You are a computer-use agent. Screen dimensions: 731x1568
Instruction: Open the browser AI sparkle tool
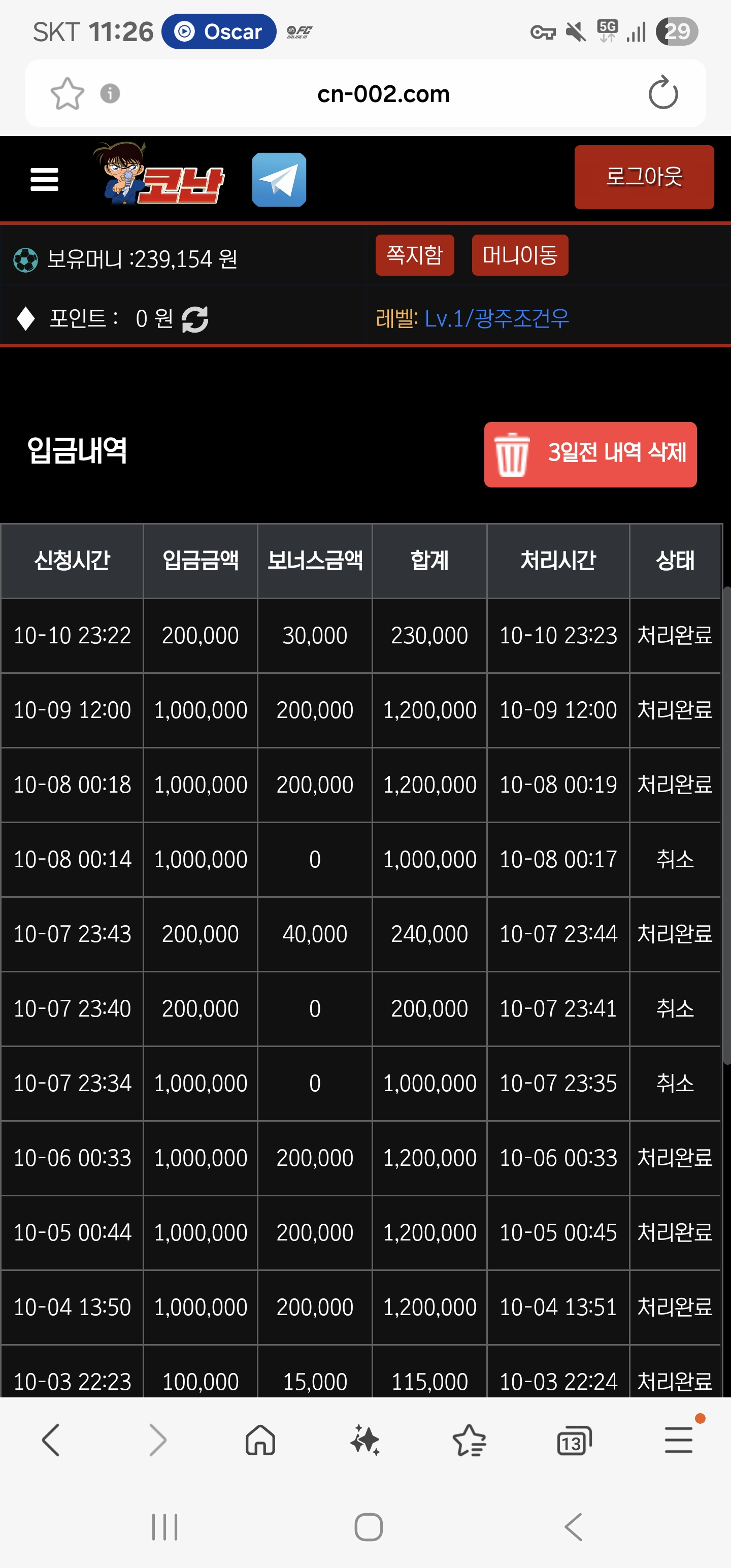(x=365, y=1440)
